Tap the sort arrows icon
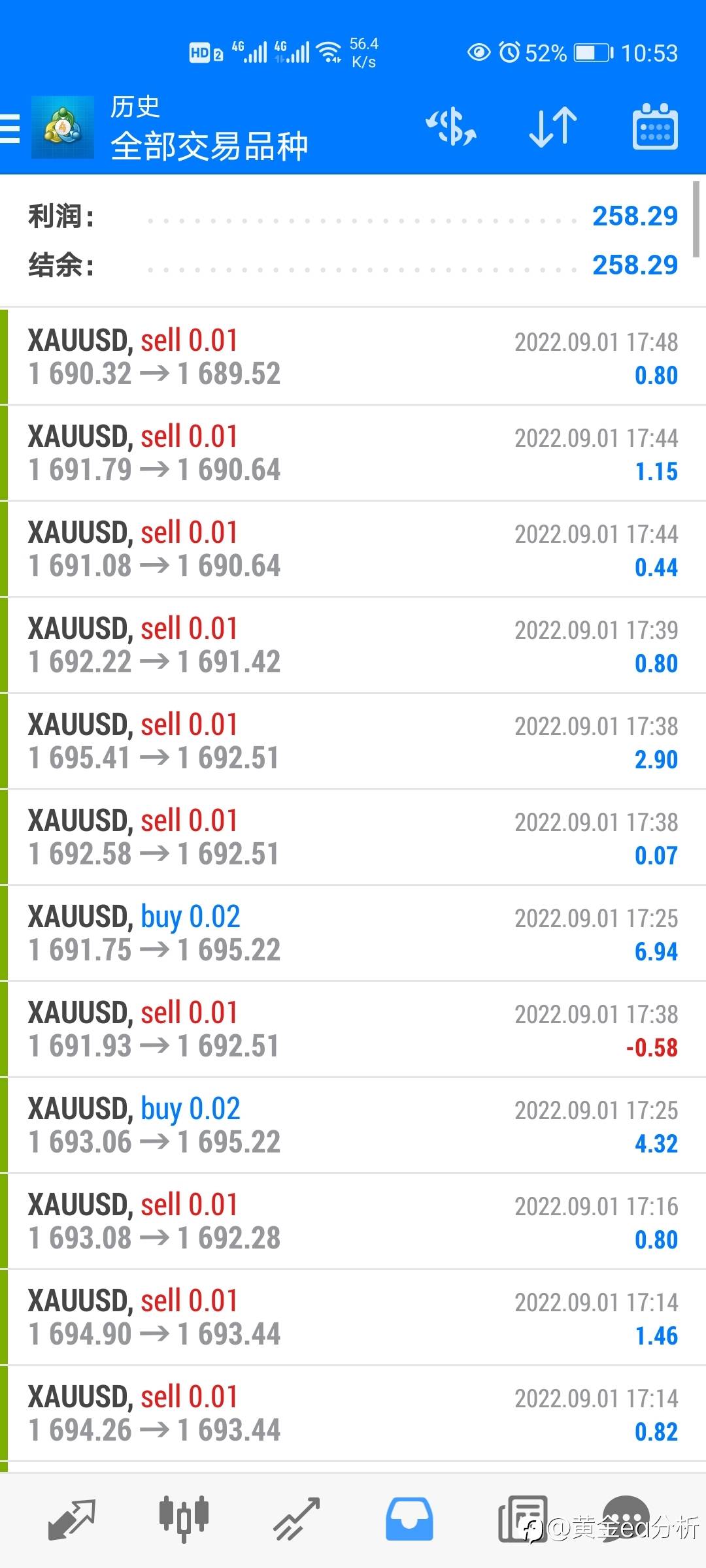 click(x=553, y=127)
